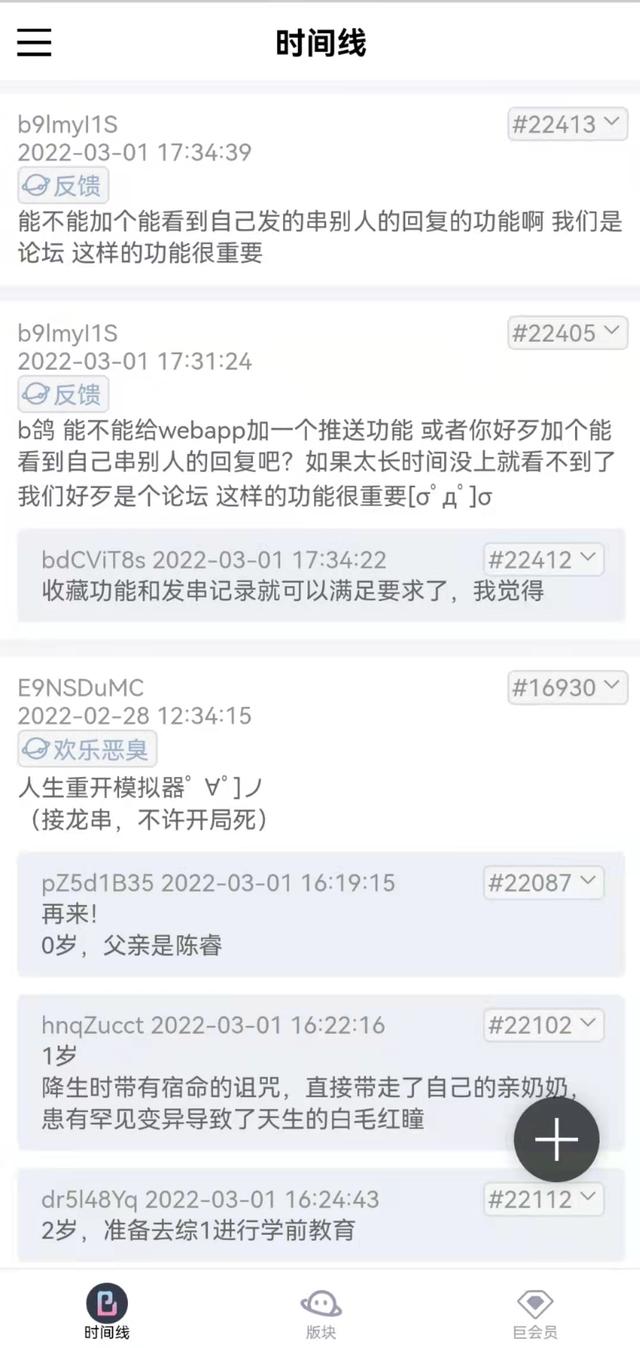This screenshot has height=1348, width=640.
Task: Open the #22112 reply dropdown
Action: [x=544, y=1199]
